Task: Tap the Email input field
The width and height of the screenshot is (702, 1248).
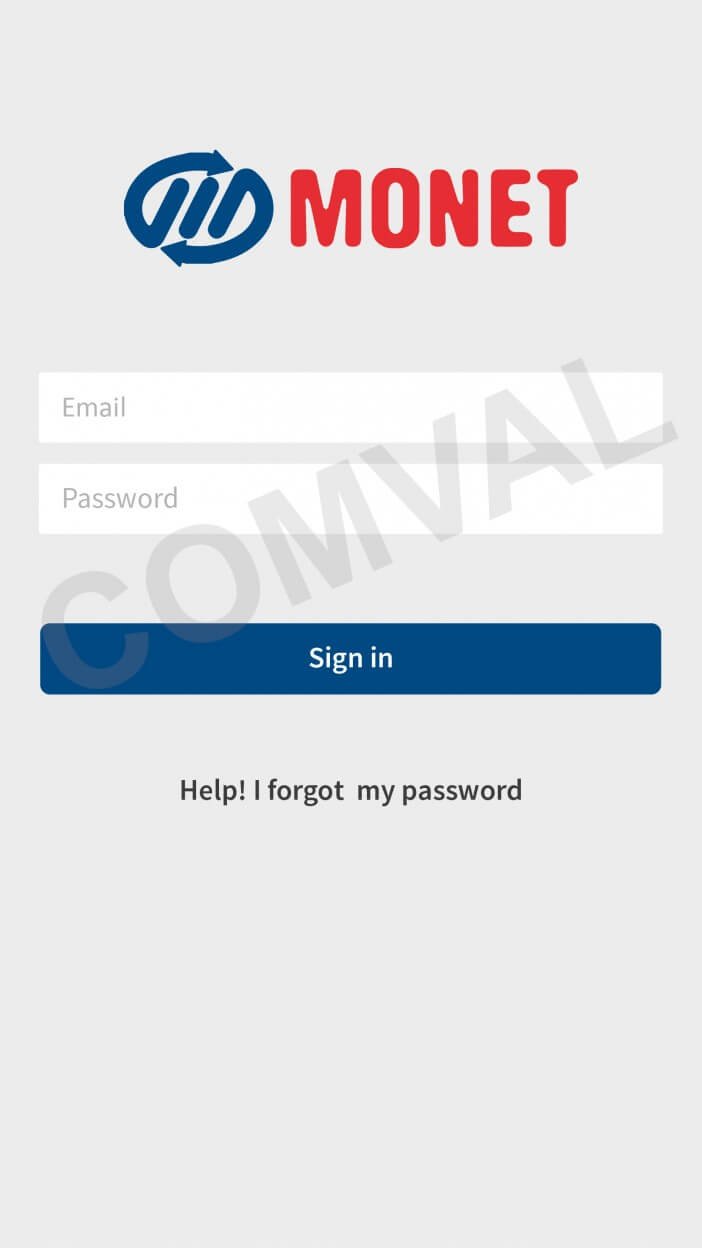Action: (x=350, y=407)
